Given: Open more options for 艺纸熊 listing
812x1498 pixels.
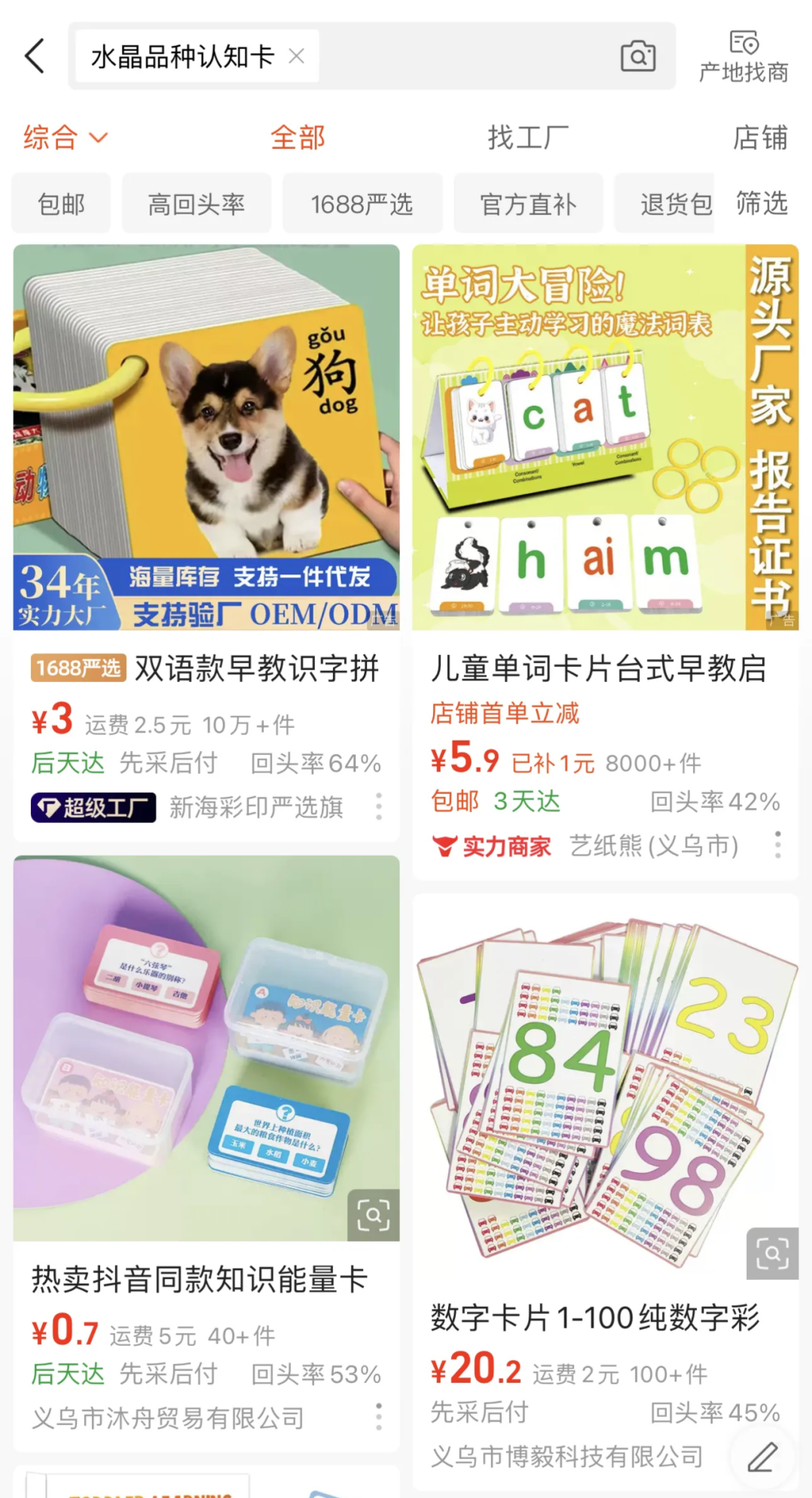Looking at the screenshot, I should pyautogui.click(x=778, y=845).
